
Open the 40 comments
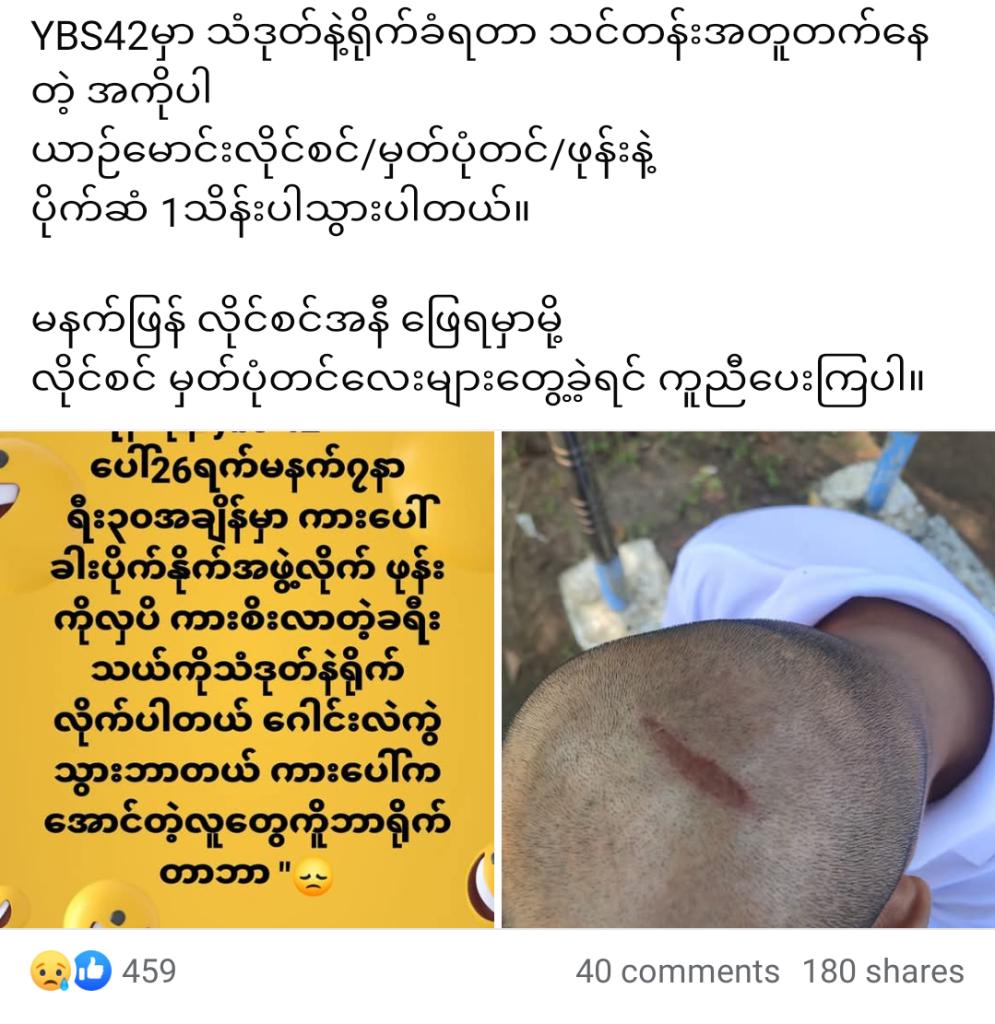point(677,971)
